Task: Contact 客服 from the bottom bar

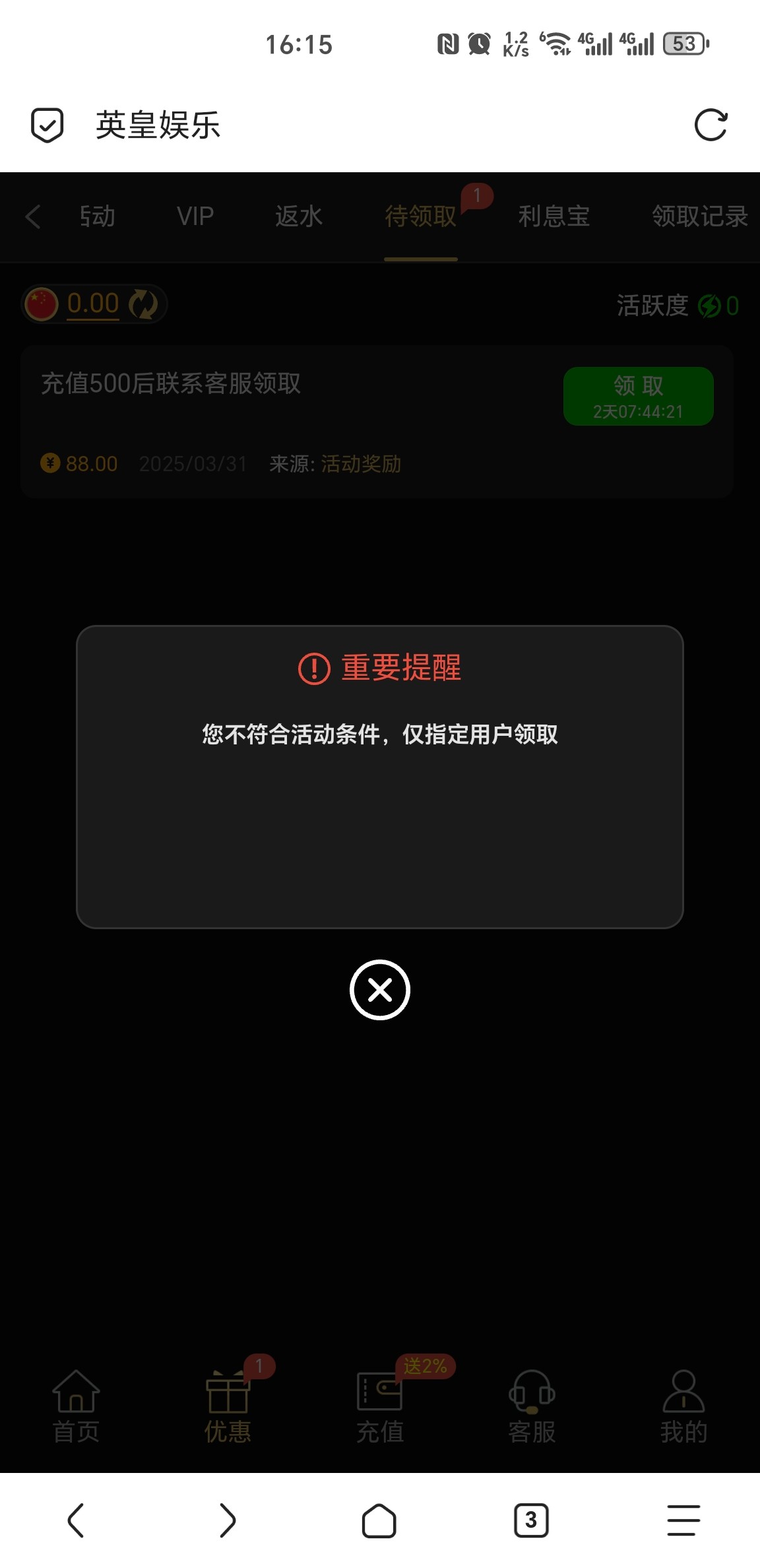Action: [532, 1406]
